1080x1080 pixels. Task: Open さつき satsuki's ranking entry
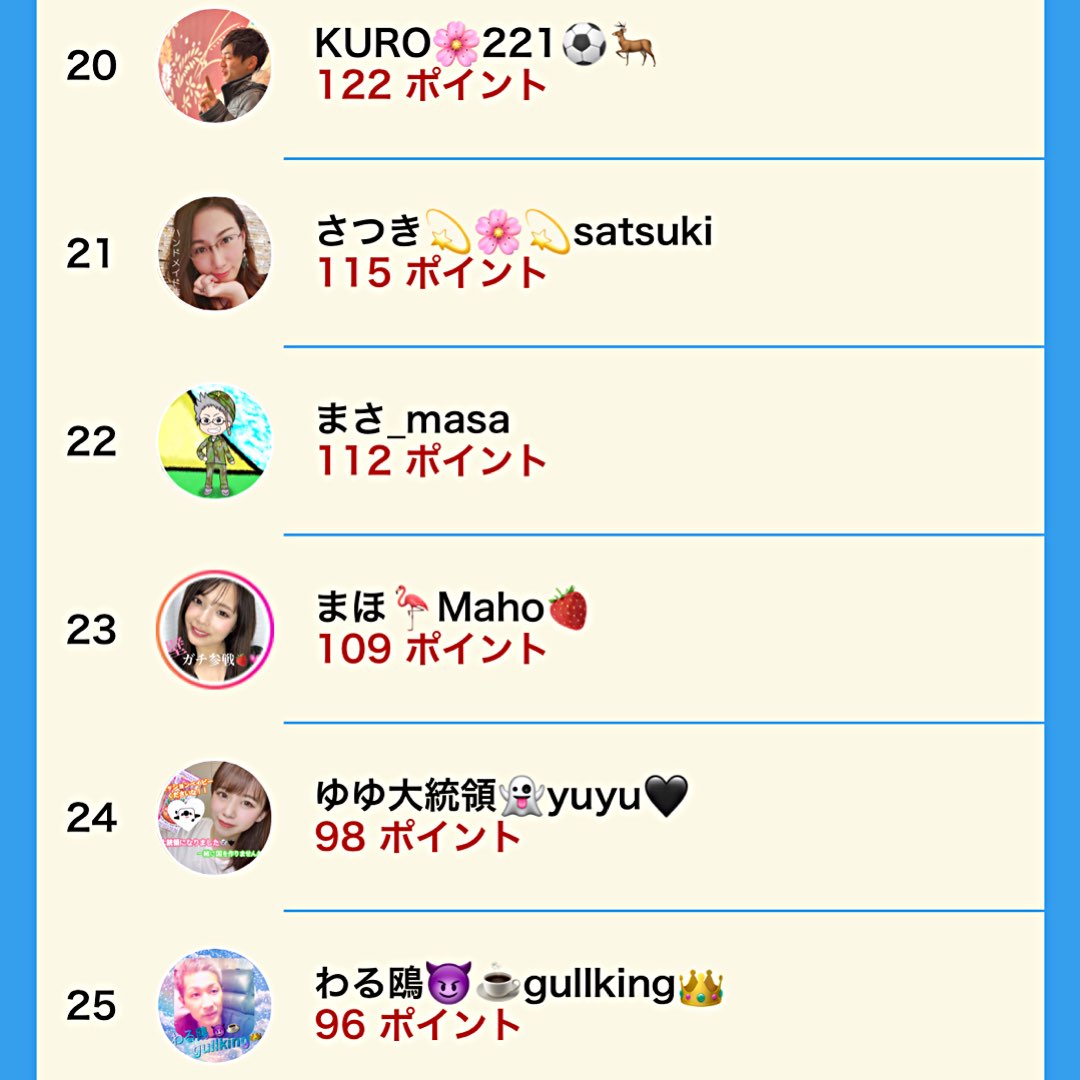(x=540, y=253)
